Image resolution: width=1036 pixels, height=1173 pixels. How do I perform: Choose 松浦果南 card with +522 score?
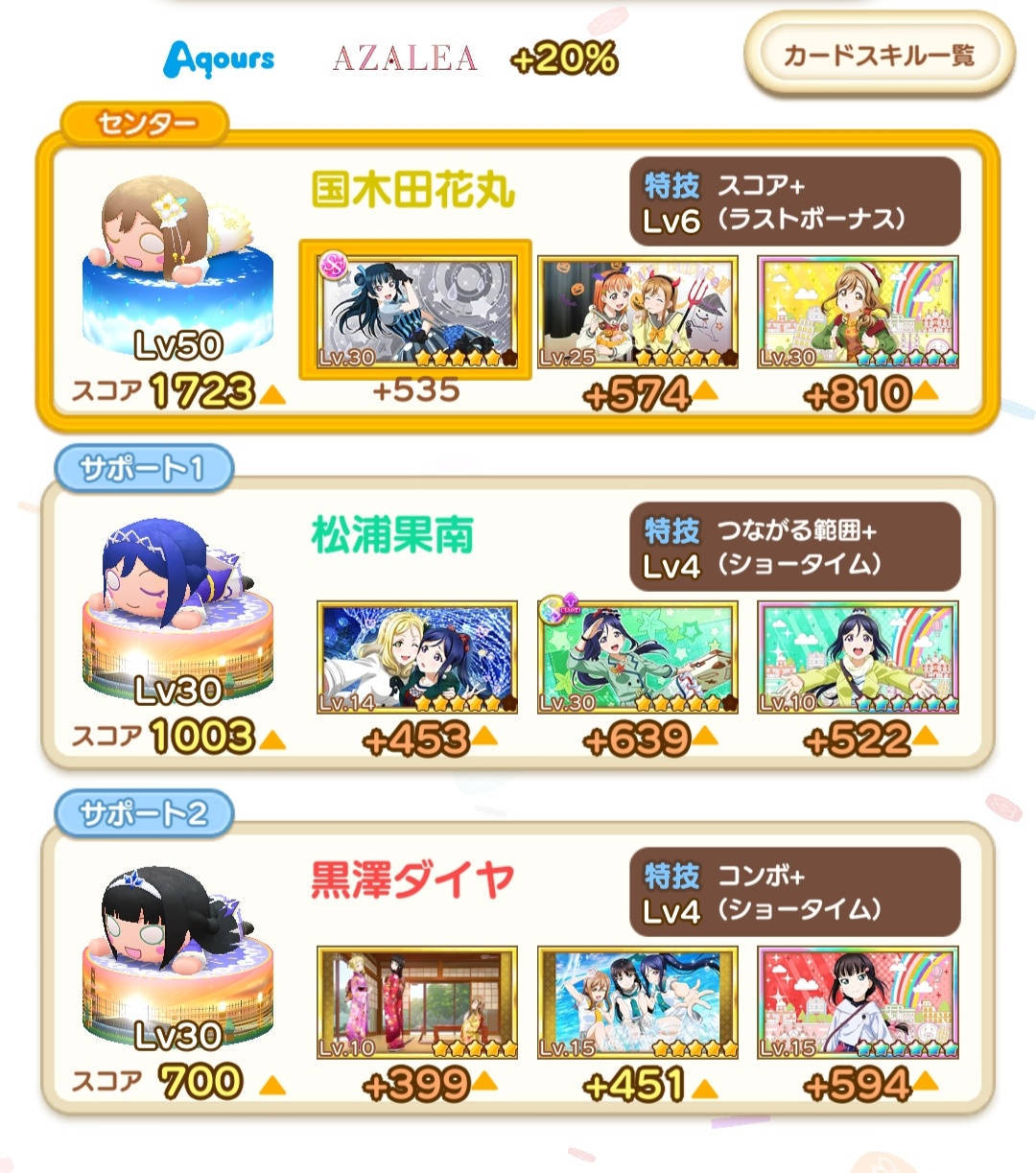858,658
